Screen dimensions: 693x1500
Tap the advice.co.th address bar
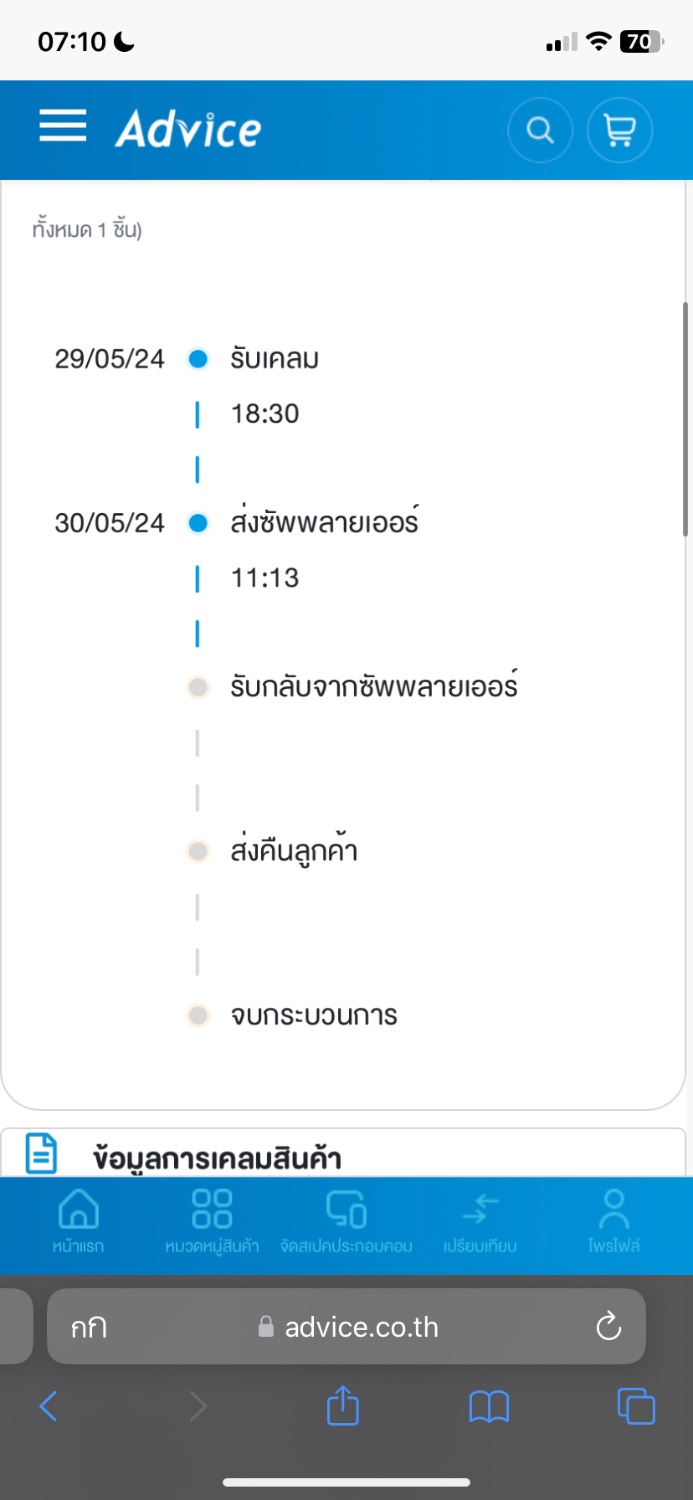point(347,1327)
